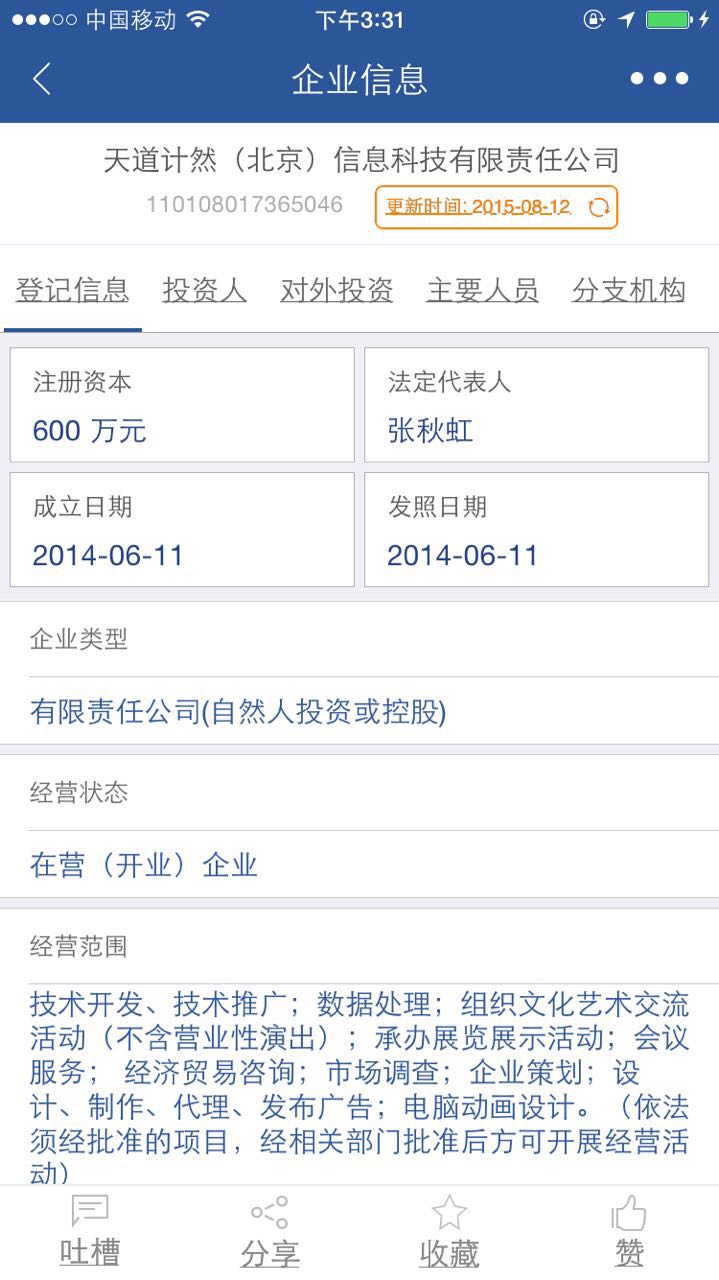This screenshot has width=719, height=1280.
Task: Like this company with 赞
Action: point(629,1232)
